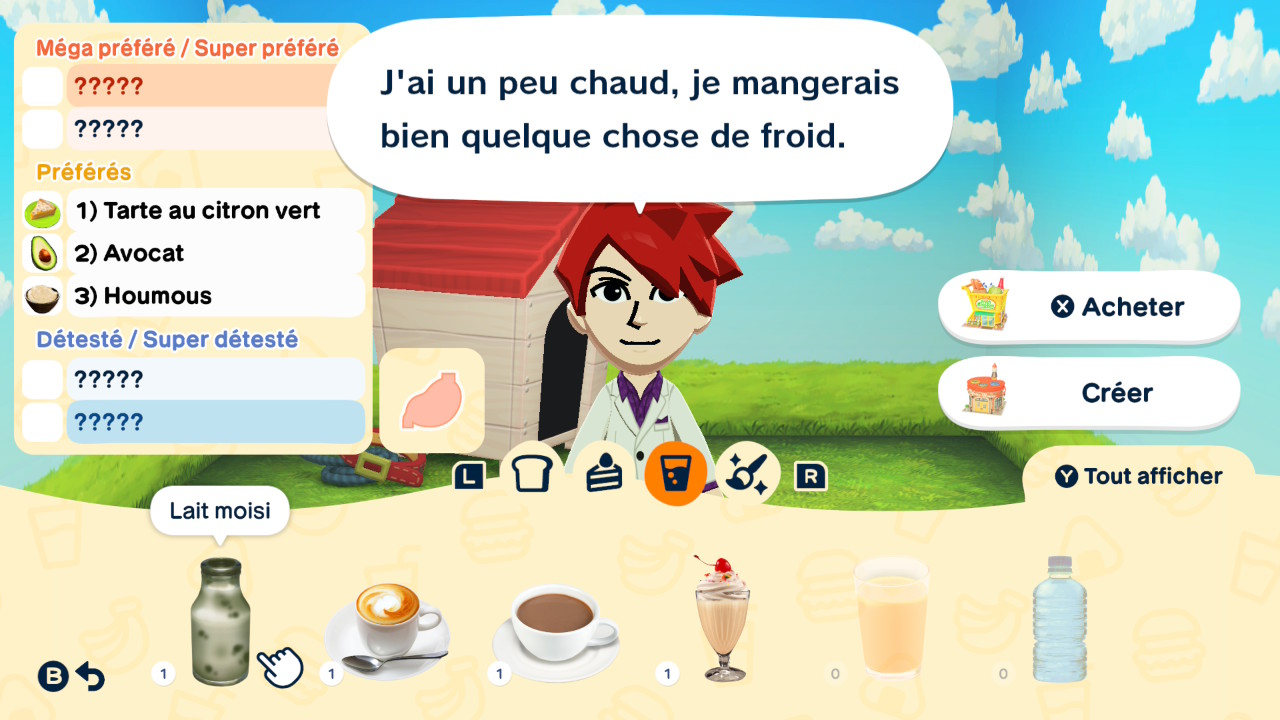Switch to the sparkle brush category tab
Screen dimensions: 1280x720
click(x=748, y=474)
